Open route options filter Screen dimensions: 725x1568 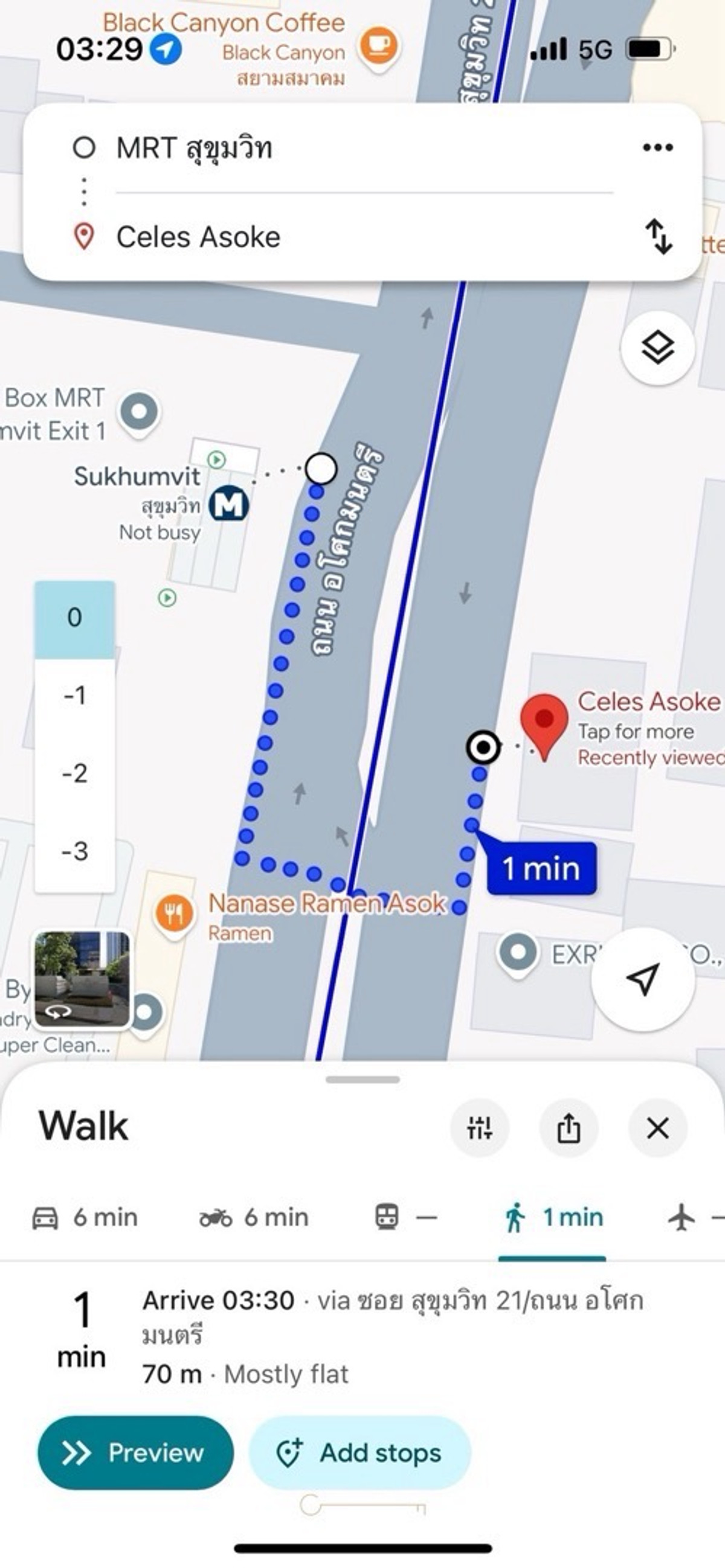click(x=479, y=1128)
